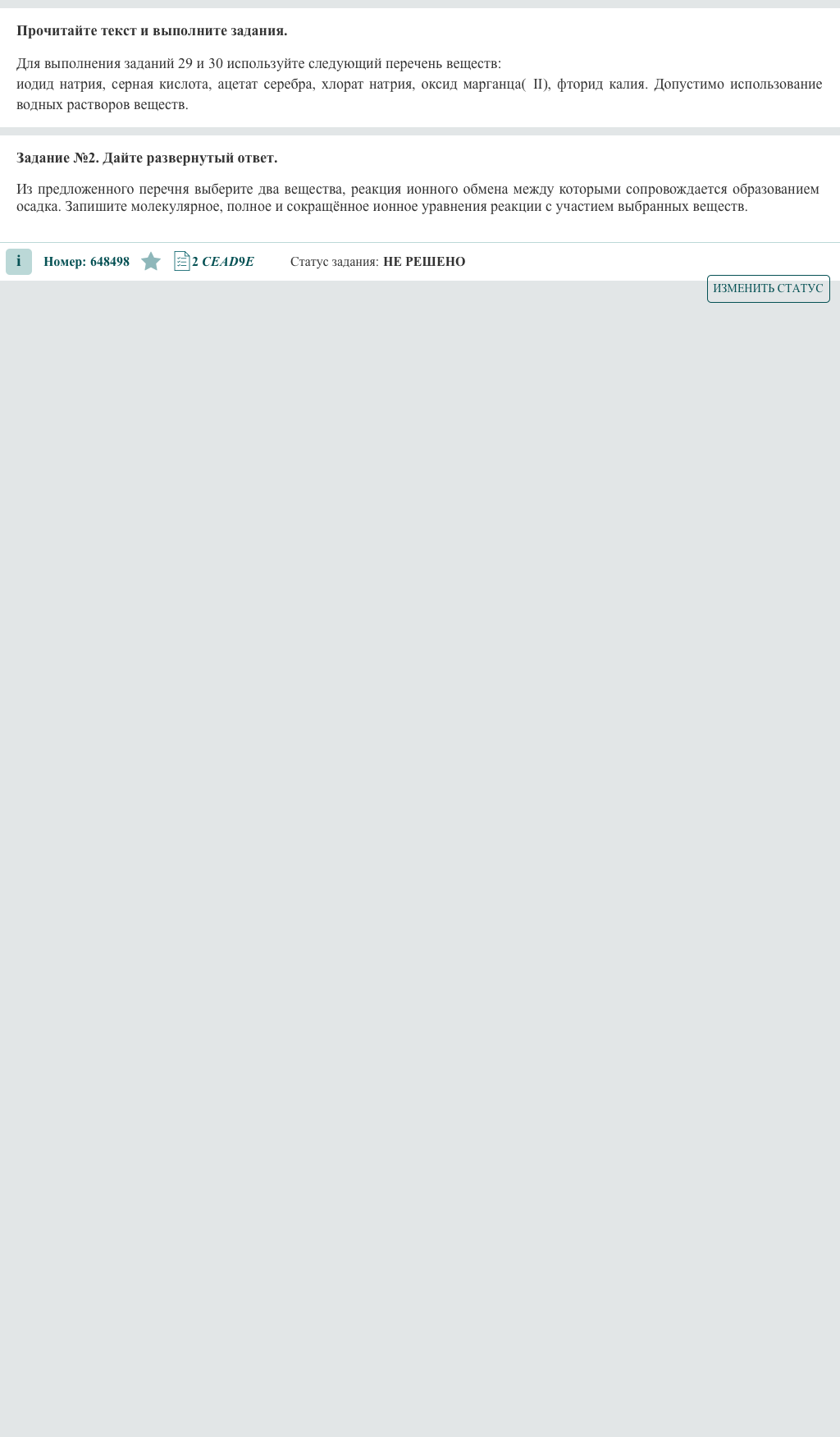Screen dimensions: 840x1437
Task: Star this task as favorite
Action: pyautogui.click(x=151, y=262)
